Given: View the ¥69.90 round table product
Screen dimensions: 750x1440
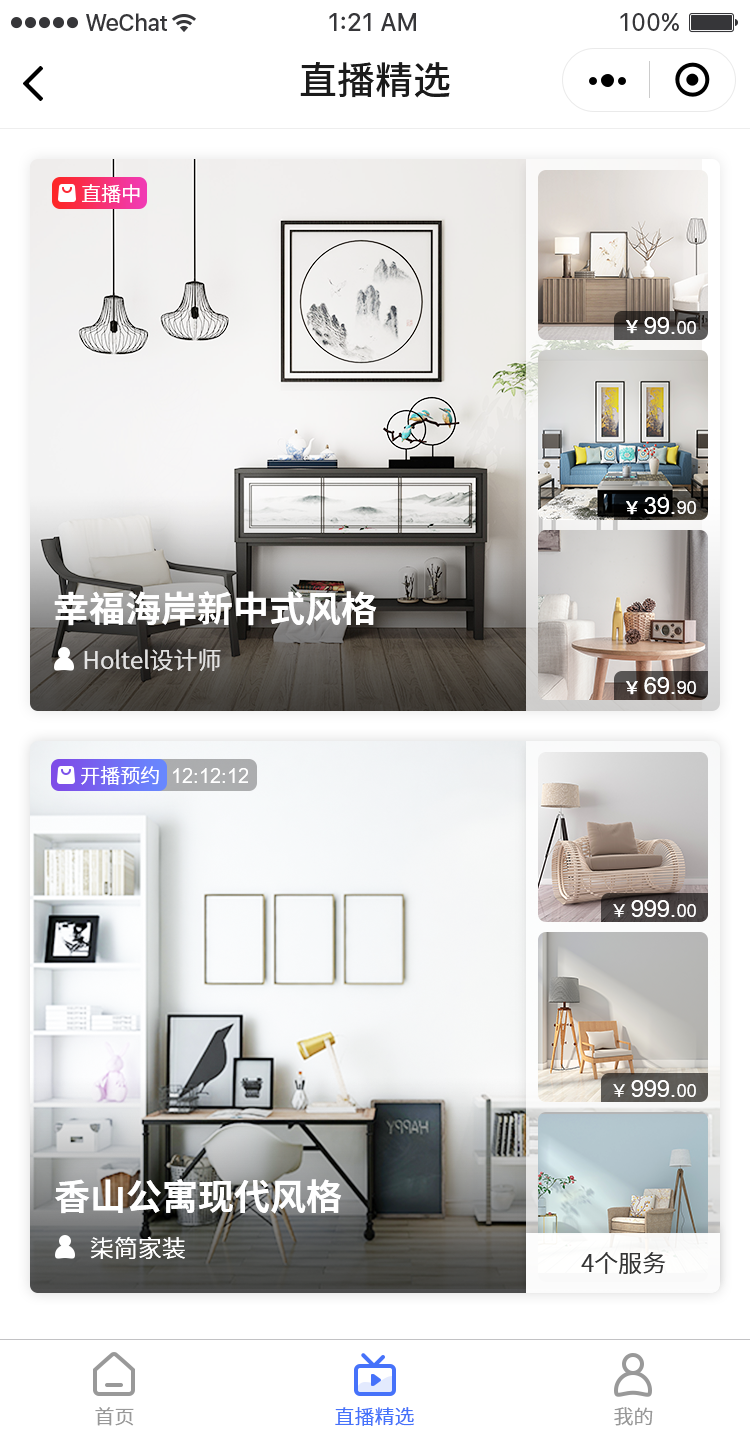Looking at the screenshot, I should click(x=622, y=615).
